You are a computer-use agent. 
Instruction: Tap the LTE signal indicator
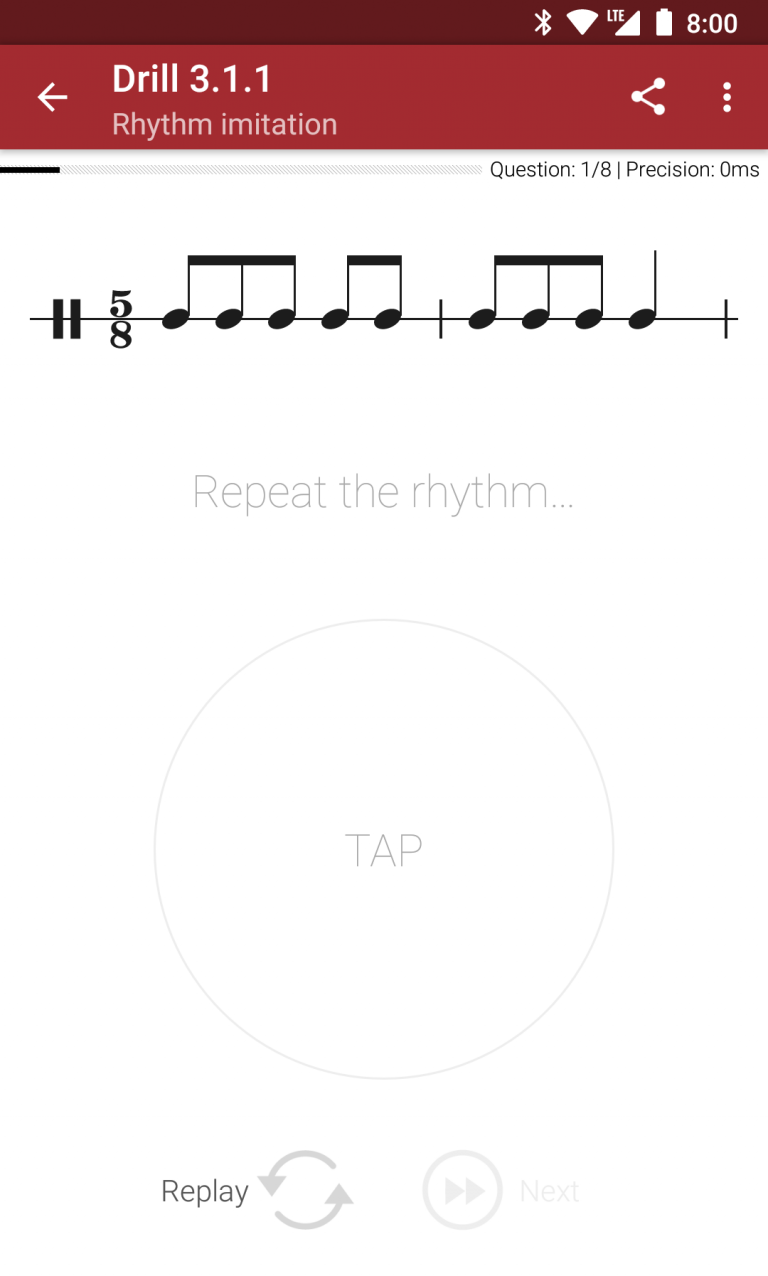point(622,20)
